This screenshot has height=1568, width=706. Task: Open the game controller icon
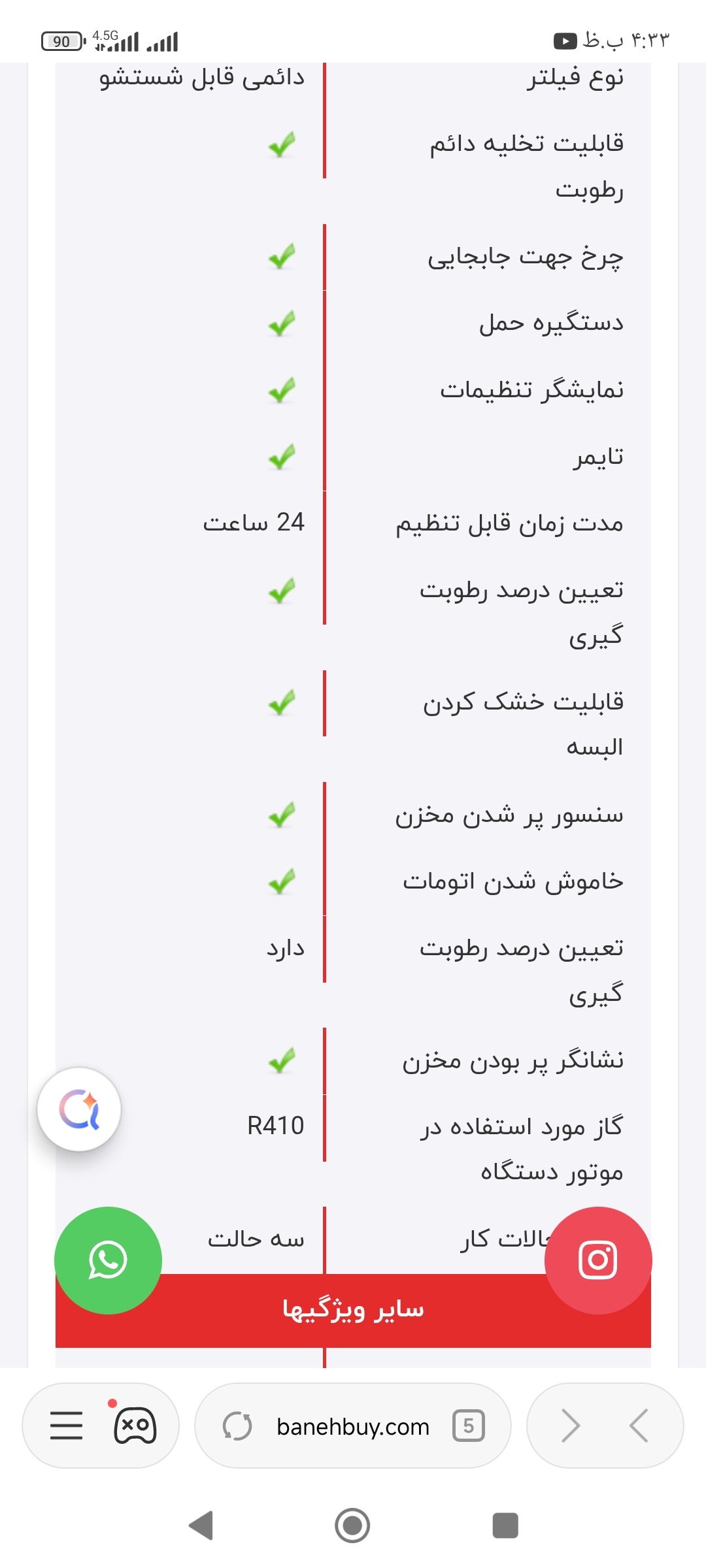click(x=135, y=1426)
